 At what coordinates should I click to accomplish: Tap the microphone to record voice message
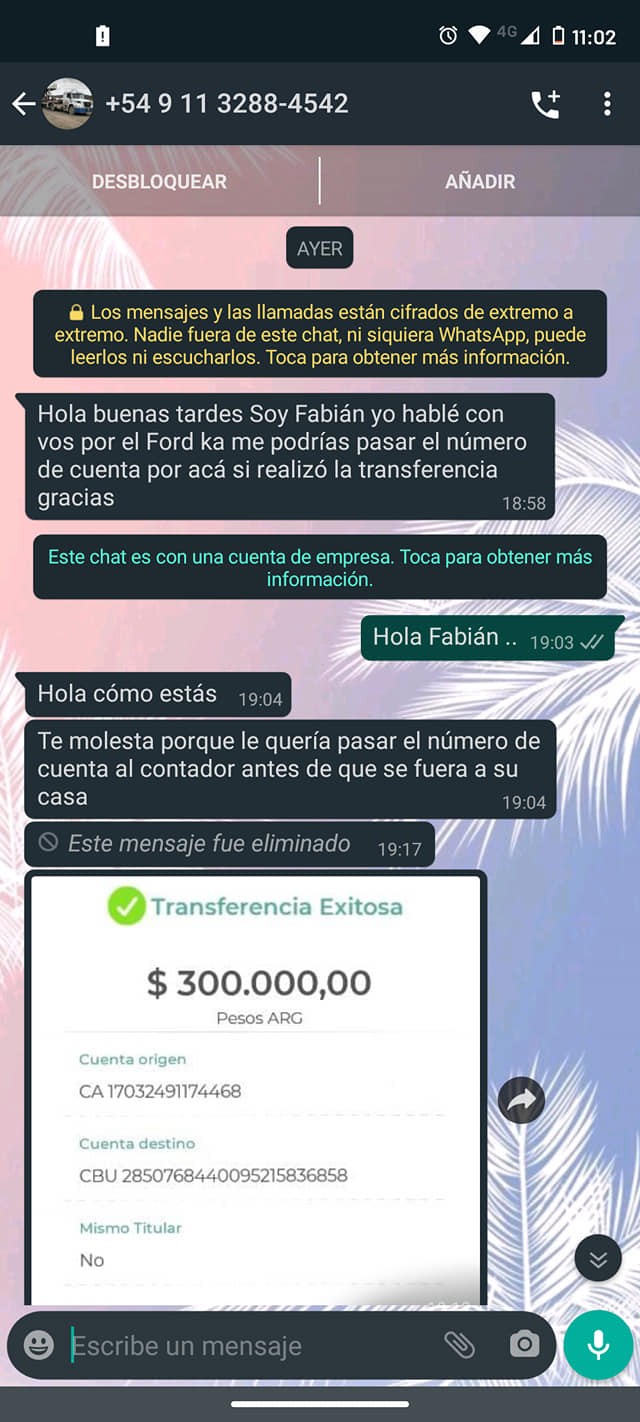coord(598,1345)
